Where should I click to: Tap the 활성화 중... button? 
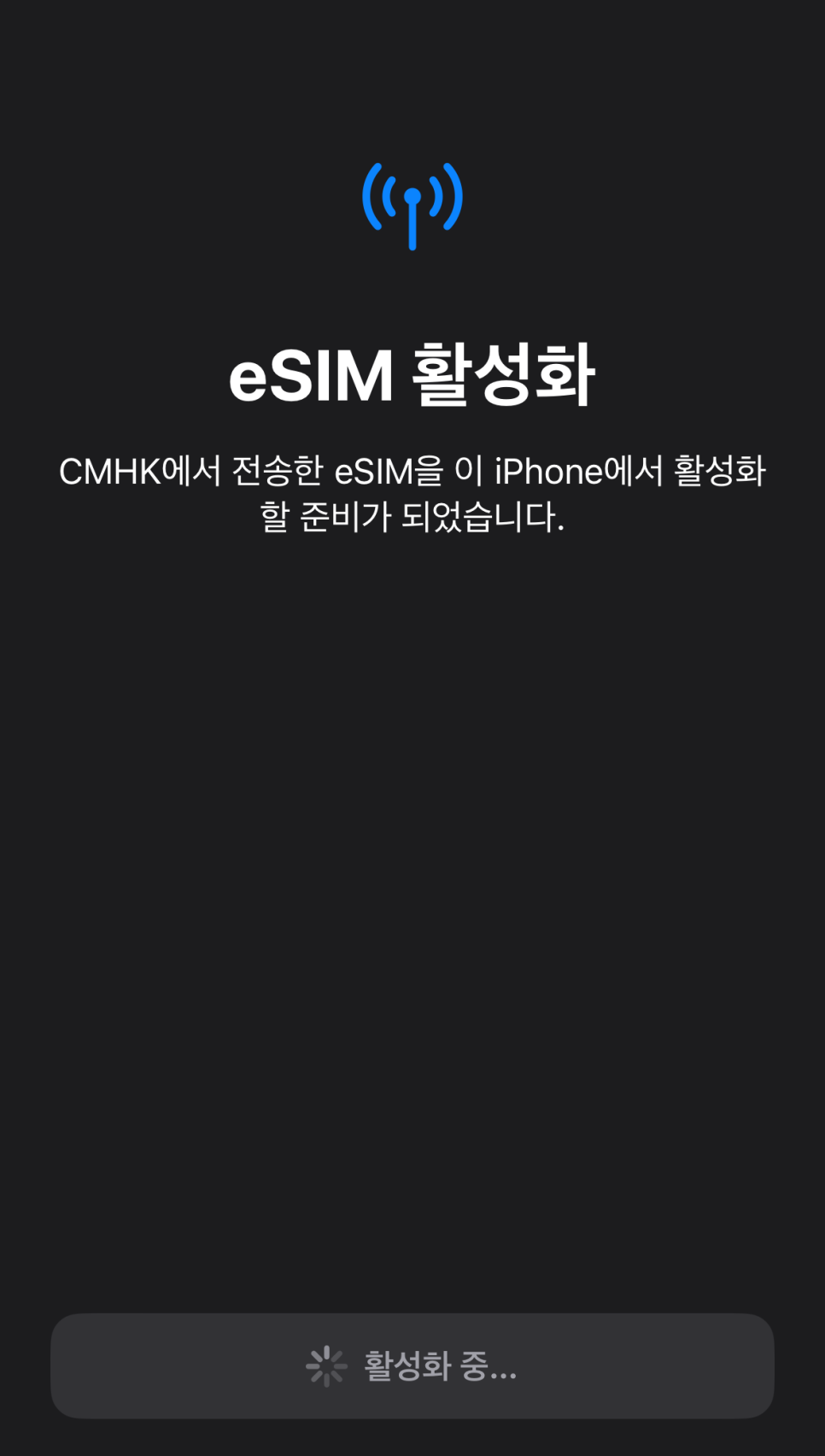412,1365
